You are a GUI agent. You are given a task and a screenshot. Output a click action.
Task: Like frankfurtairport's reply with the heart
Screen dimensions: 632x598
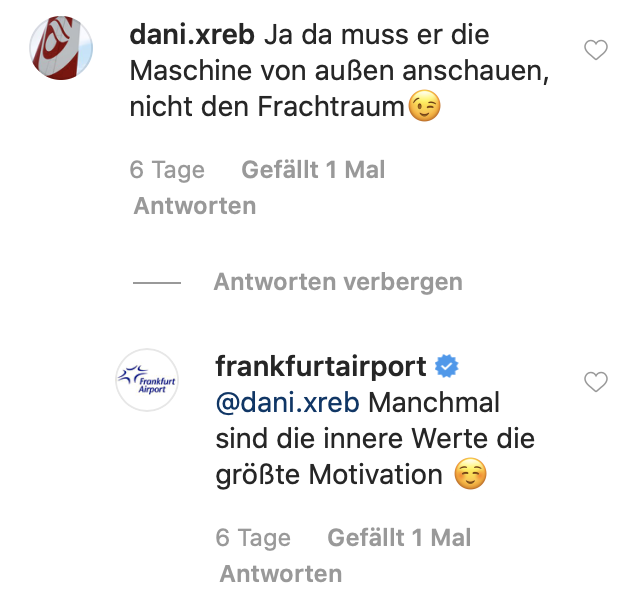click(x=596, y=382)
